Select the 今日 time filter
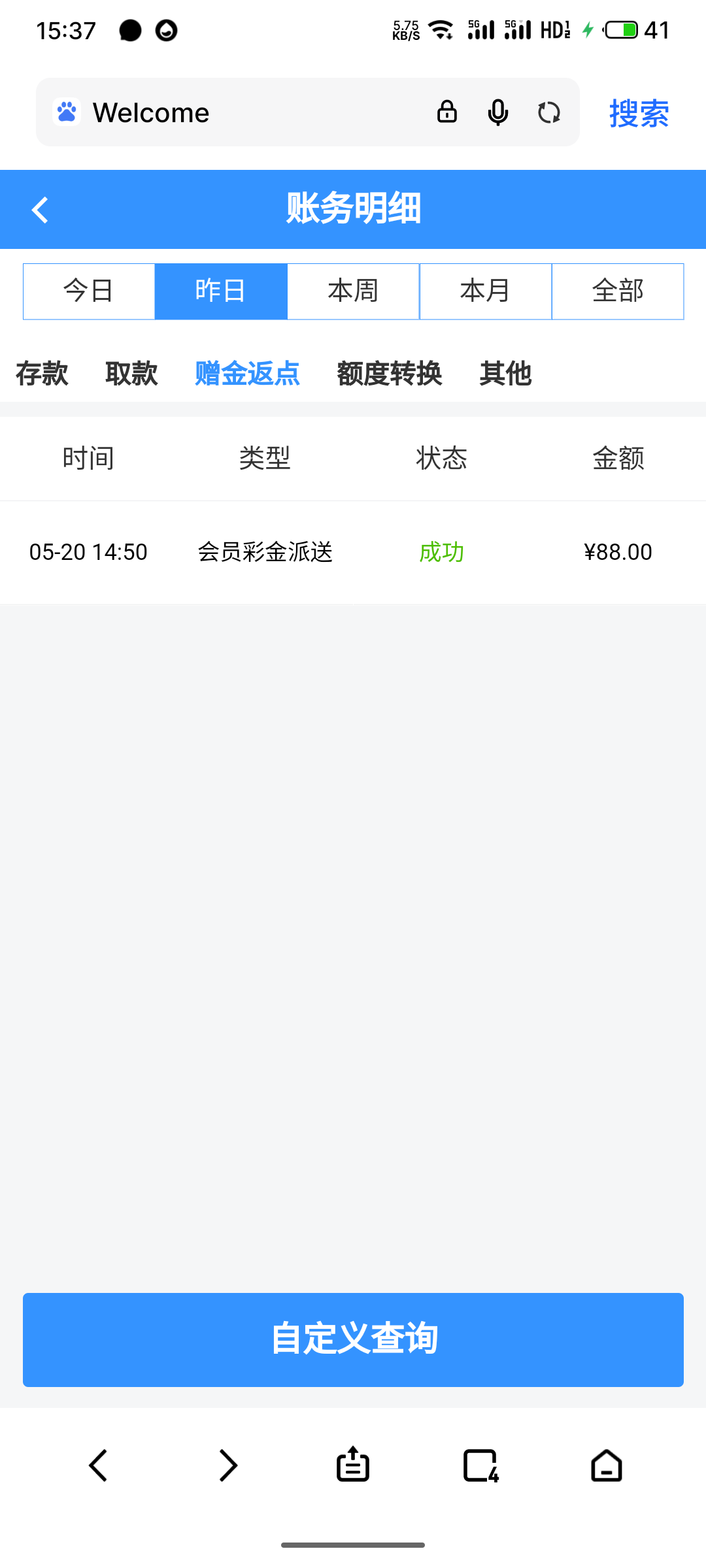The height and width of the screenshot is (1568, 706). (x=88, y=291)
